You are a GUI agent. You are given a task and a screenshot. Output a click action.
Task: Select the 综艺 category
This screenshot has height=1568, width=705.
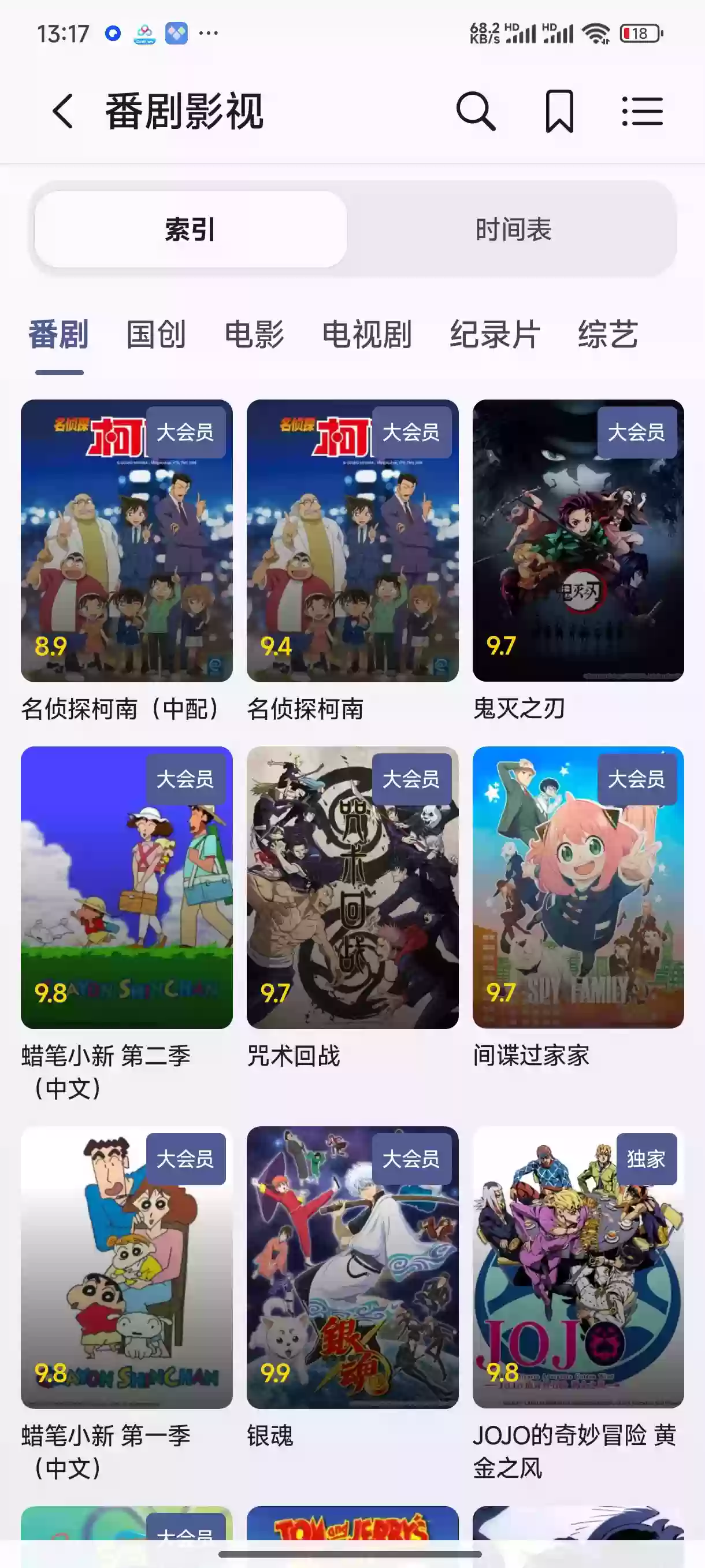click(x=608, y=334)
